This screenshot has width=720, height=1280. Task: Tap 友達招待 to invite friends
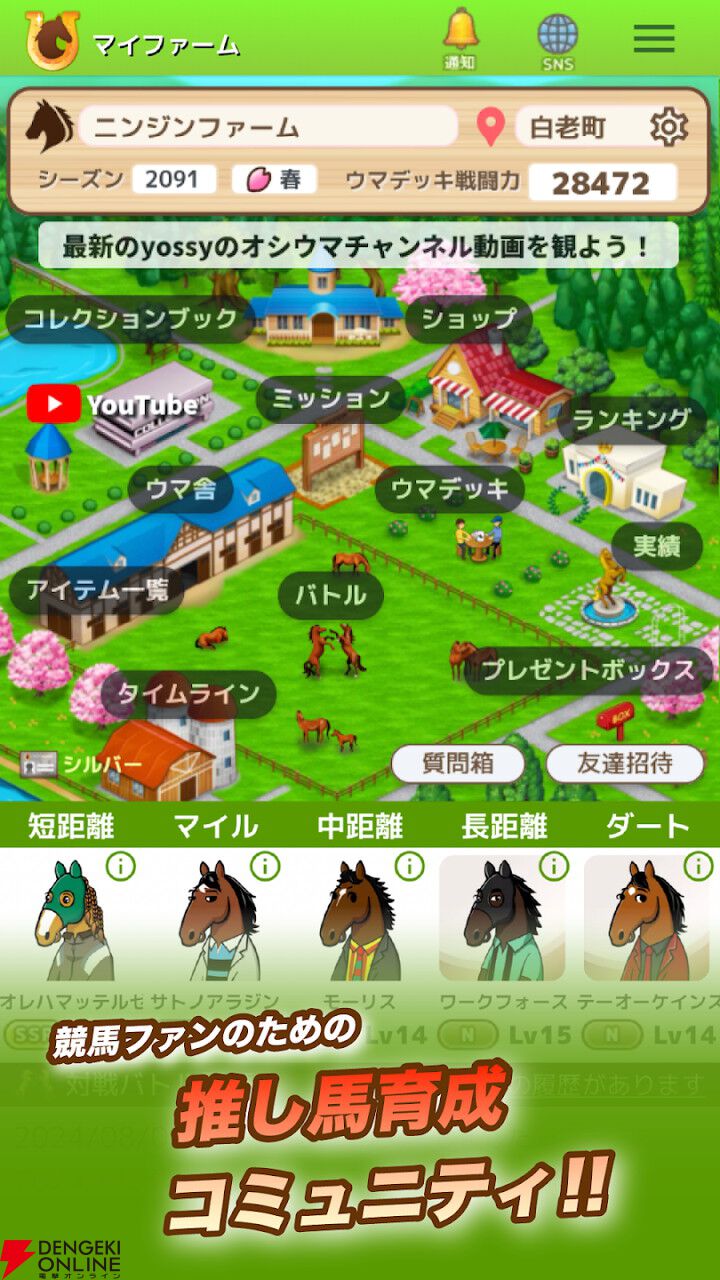pos(625,764)
